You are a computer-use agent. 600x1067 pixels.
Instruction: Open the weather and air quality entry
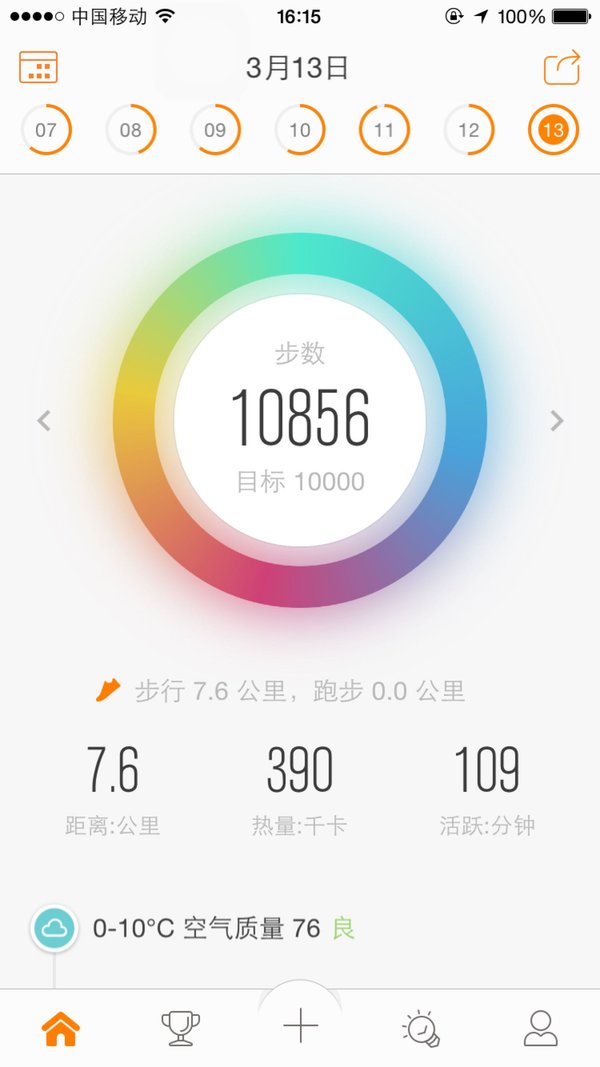193,928
